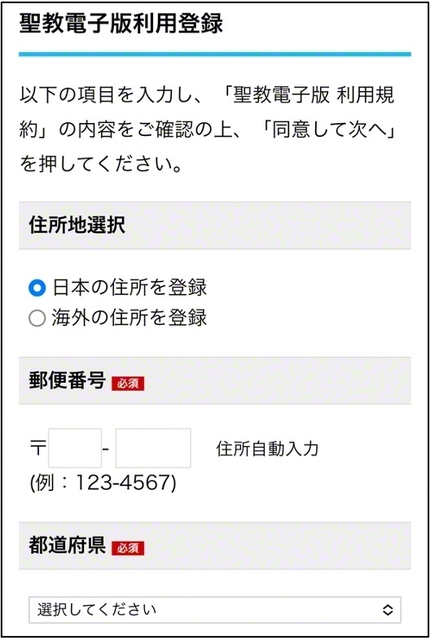Open the 都道府県 prefecture dropdown
Image resolution: width=430 pixels, height=640 pixels.
[x=215, y=610]
